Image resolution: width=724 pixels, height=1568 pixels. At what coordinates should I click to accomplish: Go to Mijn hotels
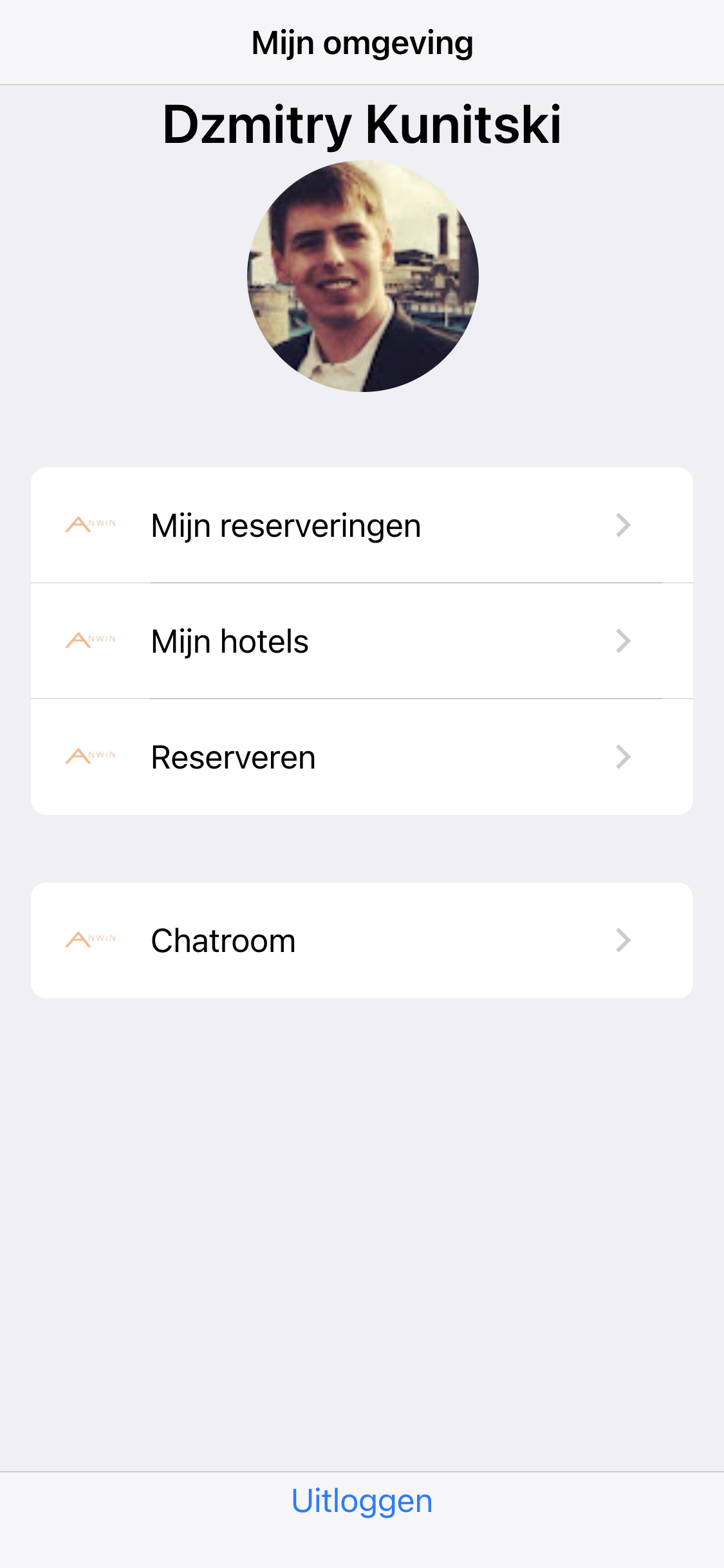[x=361, y=641]
